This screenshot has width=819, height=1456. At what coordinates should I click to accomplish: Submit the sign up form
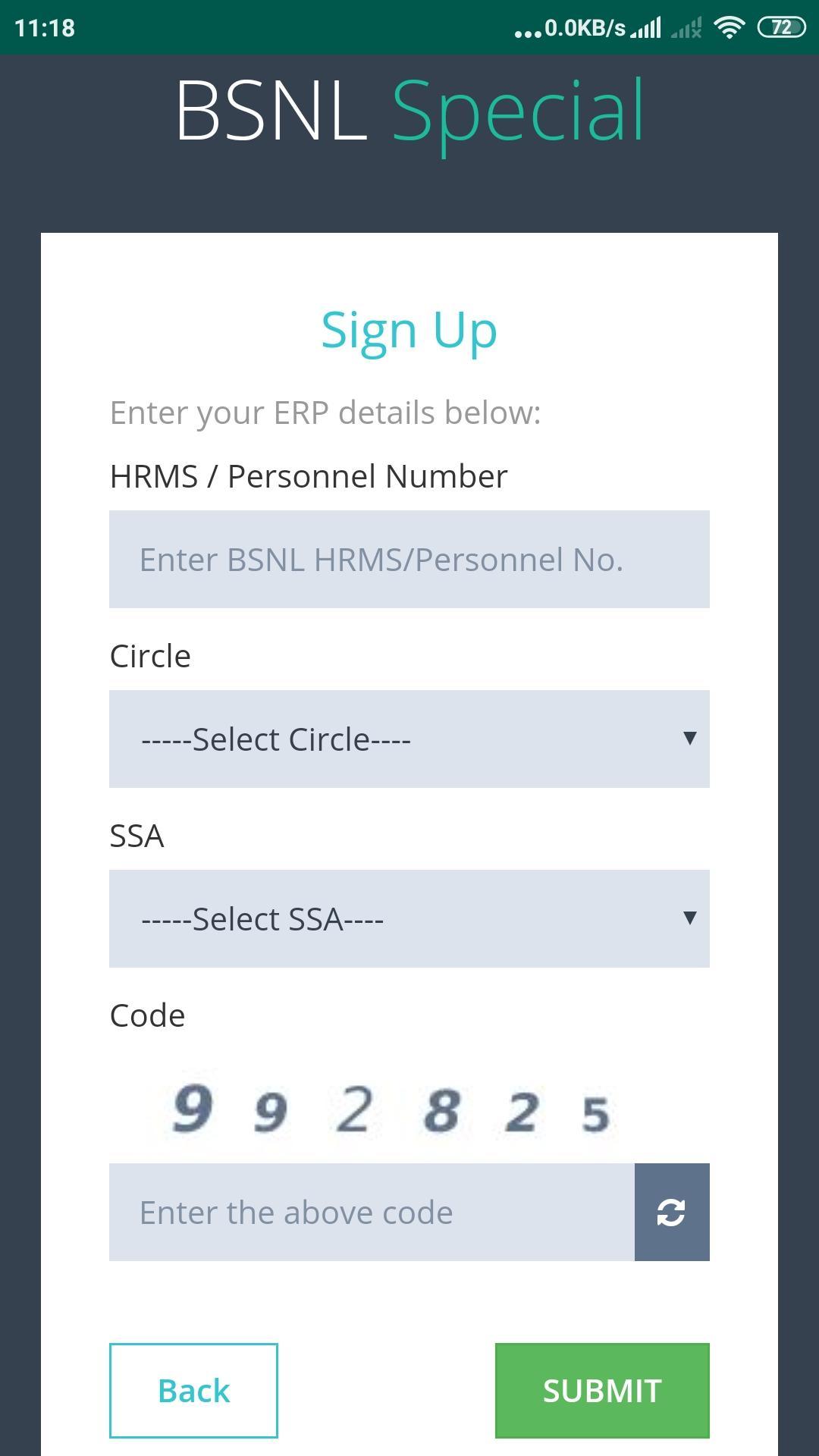click(602, 1391)
